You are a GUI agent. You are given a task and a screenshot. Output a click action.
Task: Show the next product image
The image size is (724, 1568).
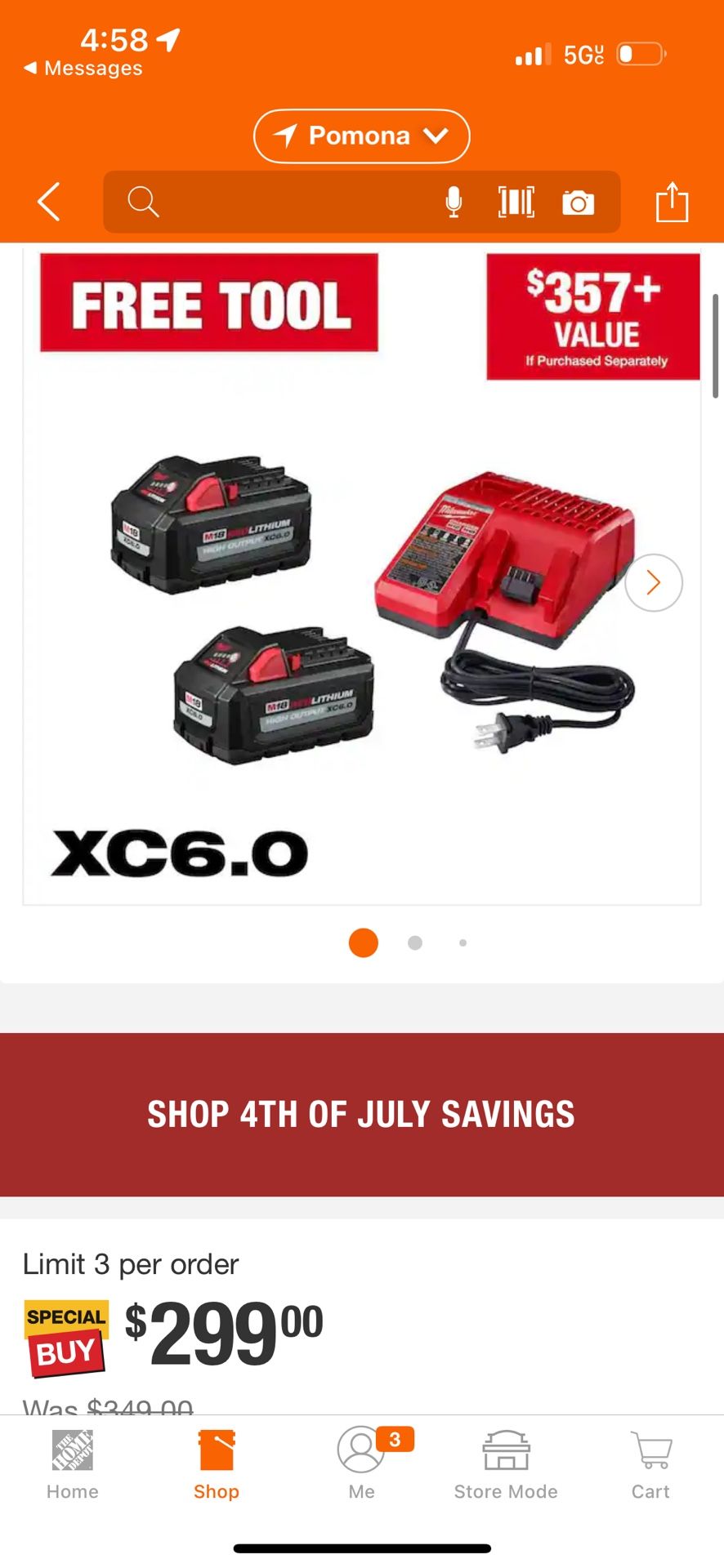point(653,582)
